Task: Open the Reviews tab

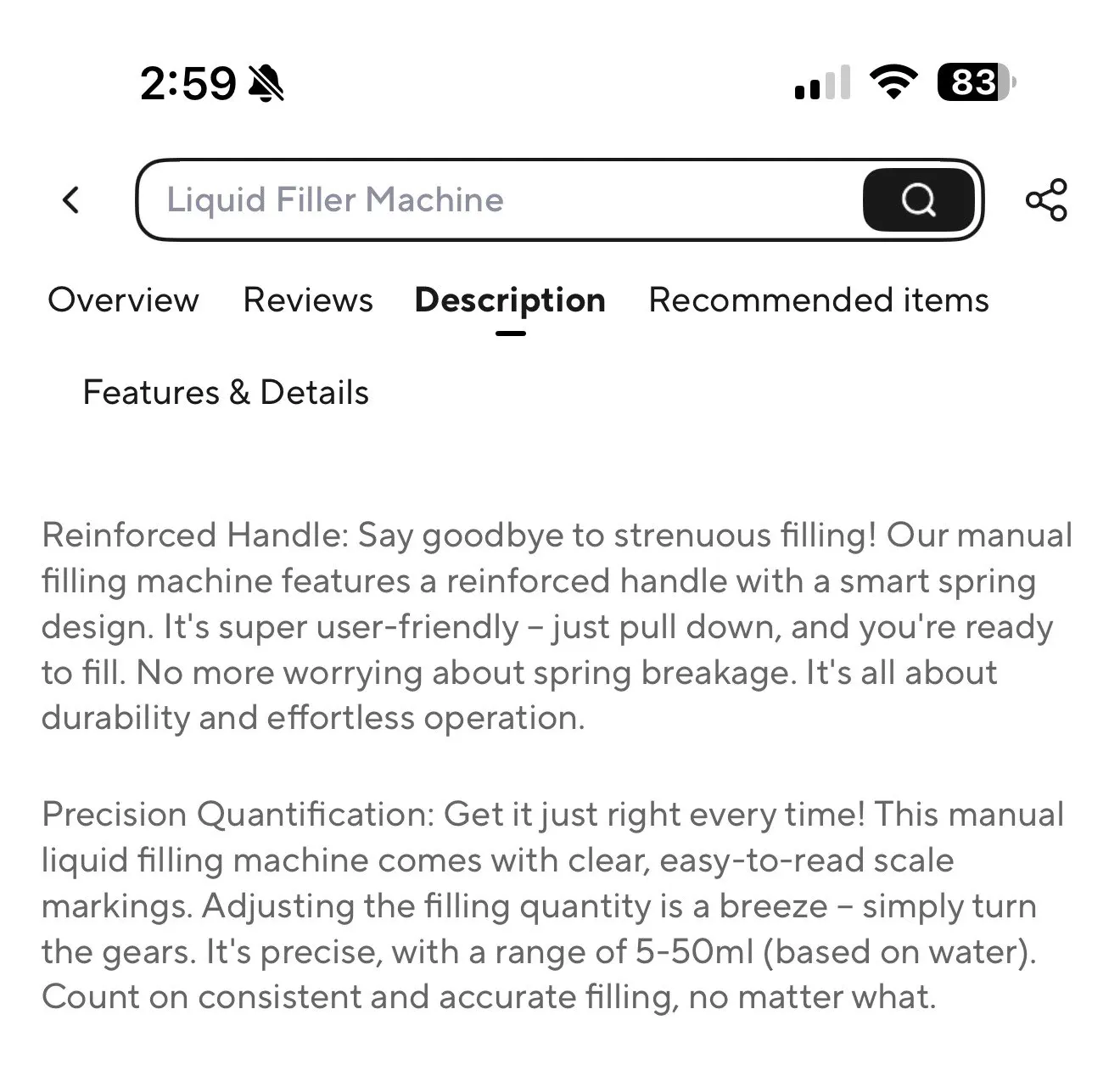Action: click(x=308, y=300)
